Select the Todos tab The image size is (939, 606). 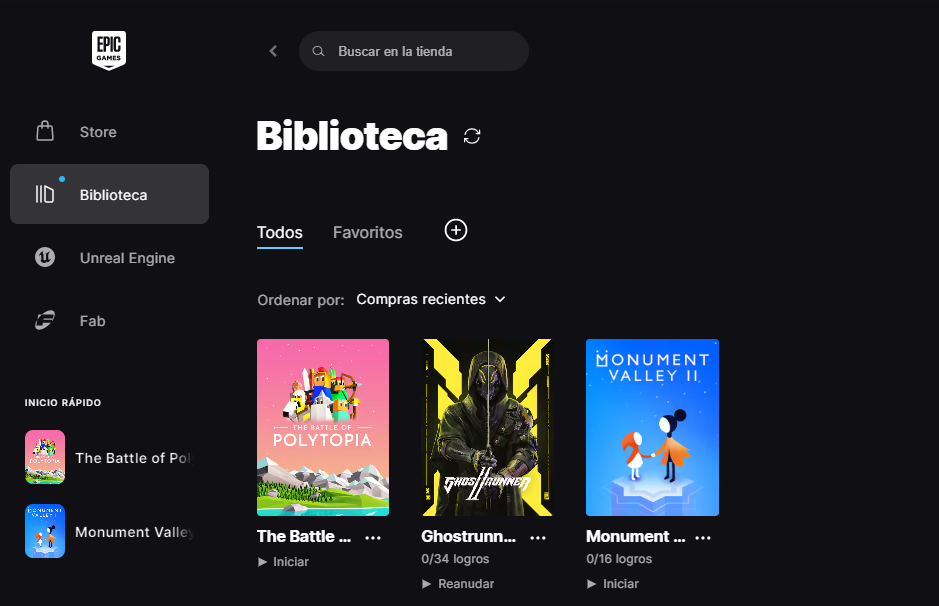279,232
